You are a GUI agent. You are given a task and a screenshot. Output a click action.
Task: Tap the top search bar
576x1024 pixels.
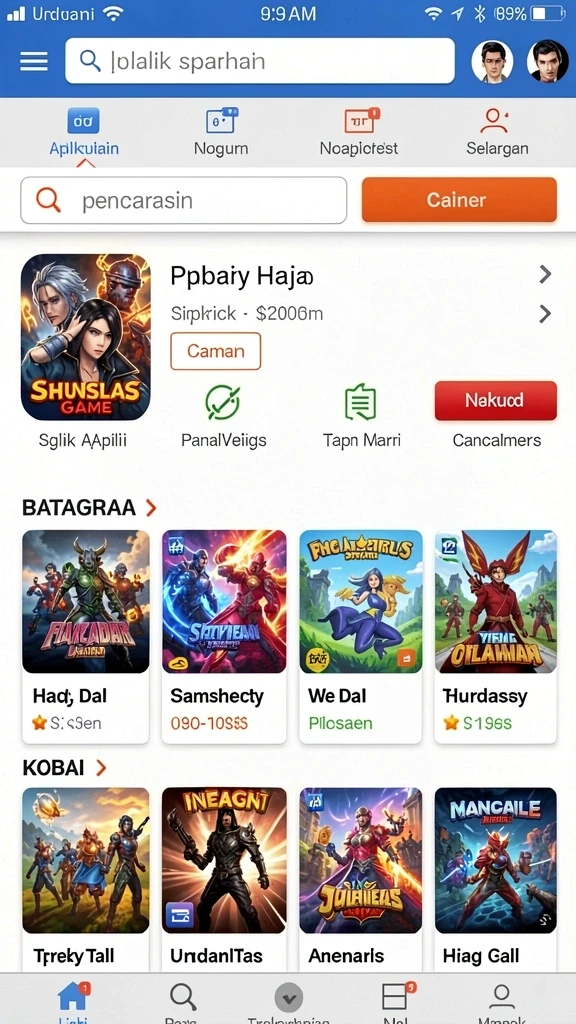[260, 61]
